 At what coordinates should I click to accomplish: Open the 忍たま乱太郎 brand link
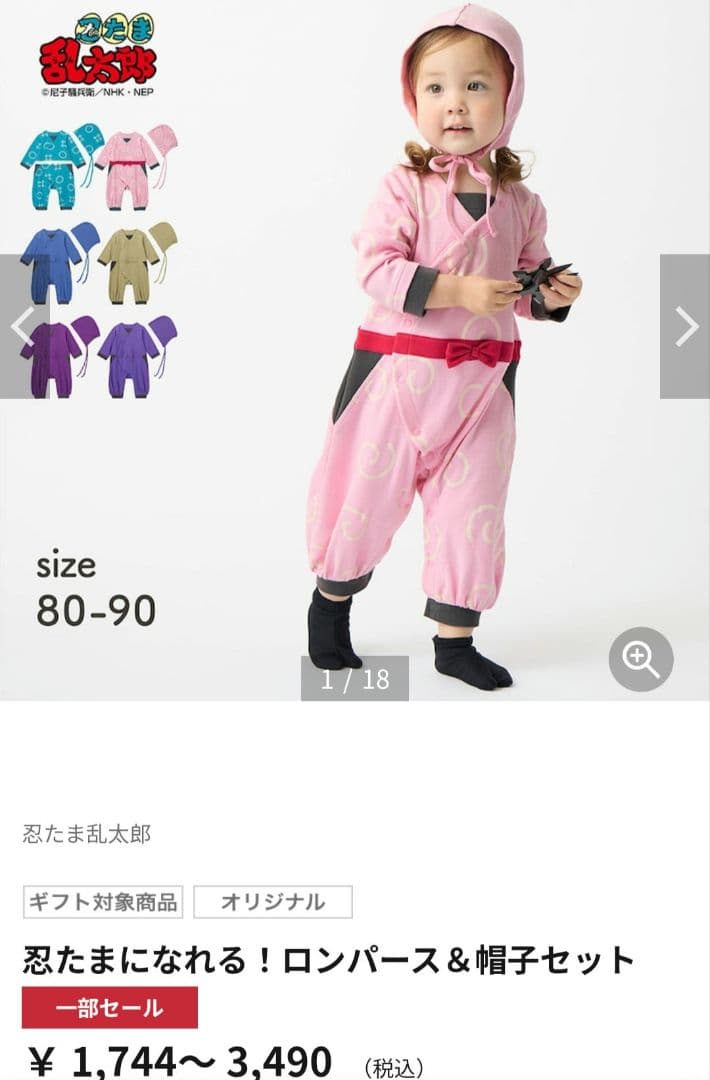[87, 833]
